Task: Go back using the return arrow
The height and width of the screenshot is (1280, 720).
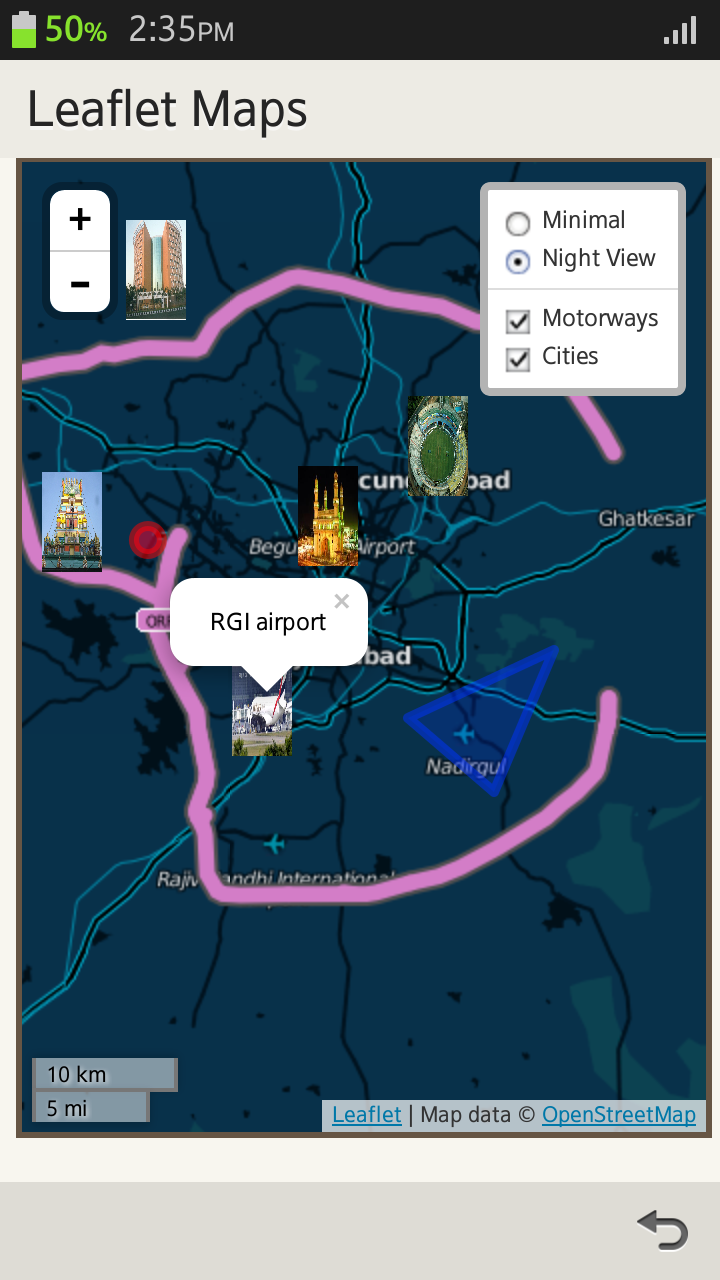Action: tap(663, 1229)
